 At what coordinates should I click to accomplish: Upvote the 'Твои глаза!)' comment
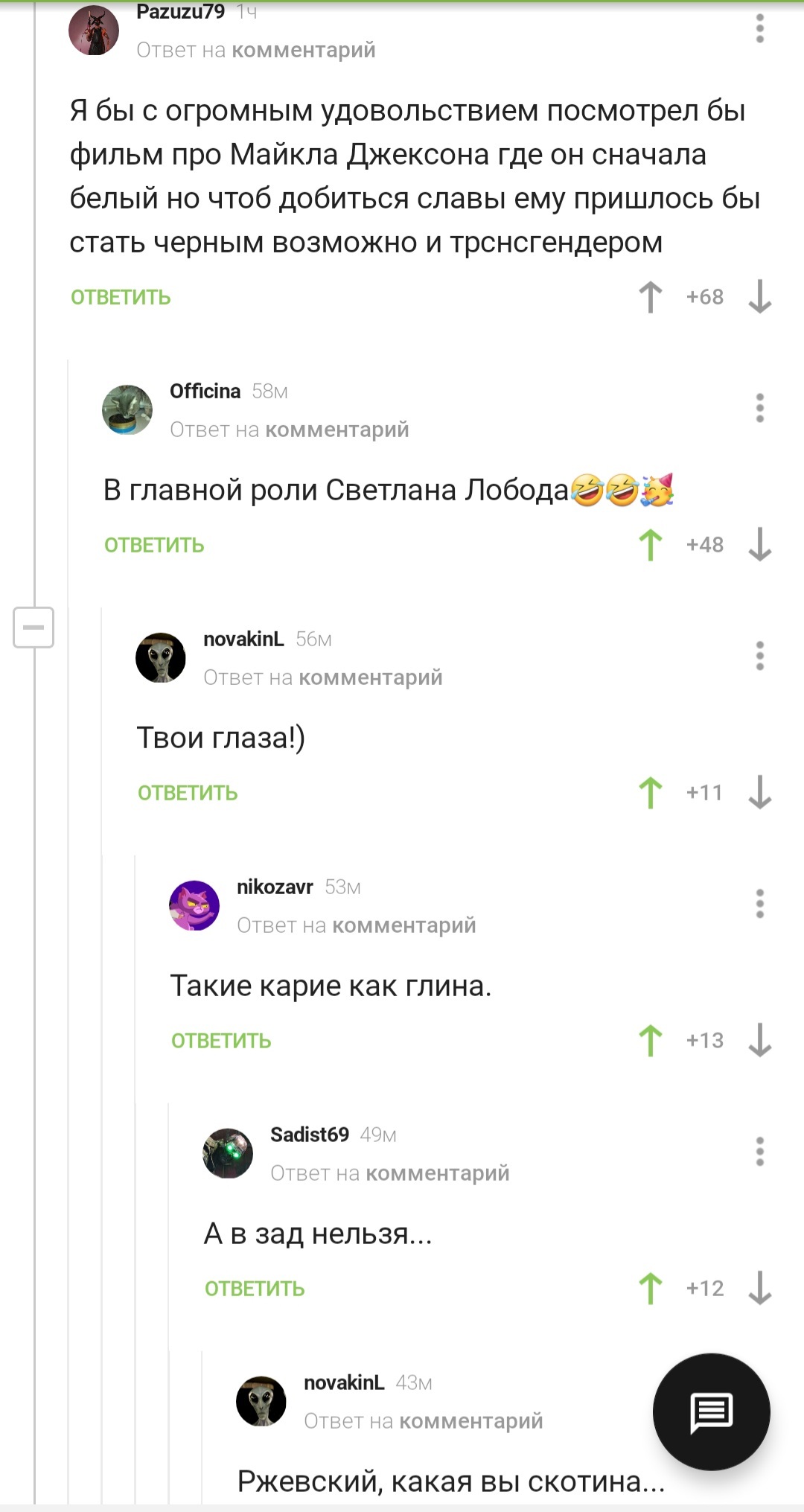click(x=650, y=793)
